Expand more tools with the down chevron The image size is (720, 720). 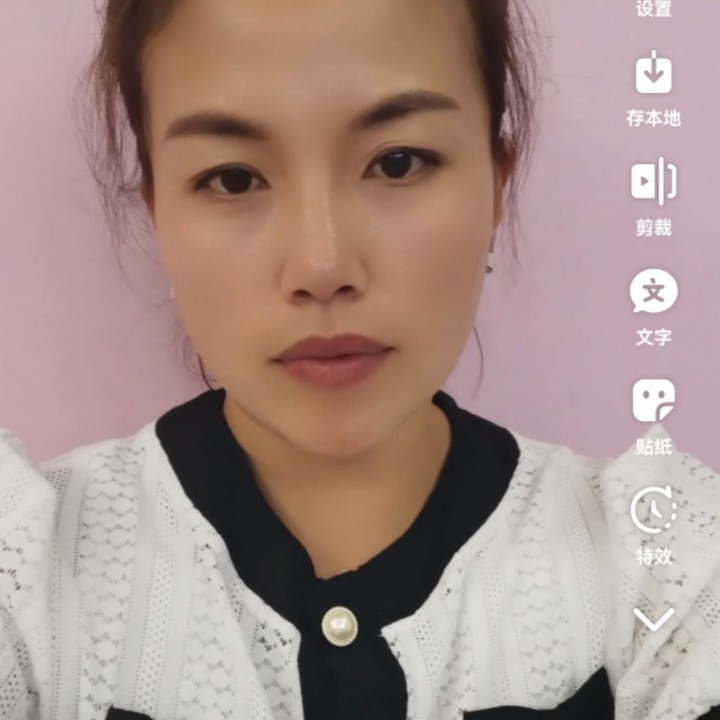coord(654,619)
